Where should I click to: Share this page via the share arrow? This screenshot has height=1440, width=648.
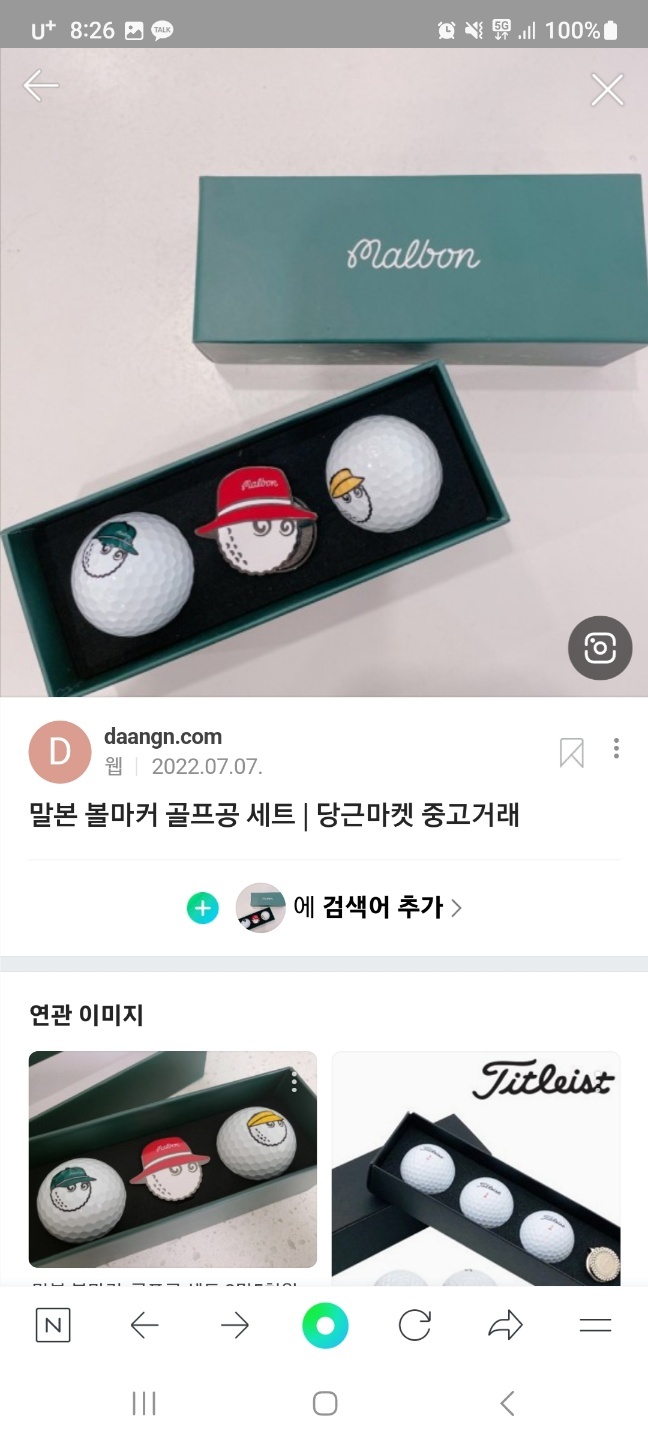click(x=505, y=1326)
